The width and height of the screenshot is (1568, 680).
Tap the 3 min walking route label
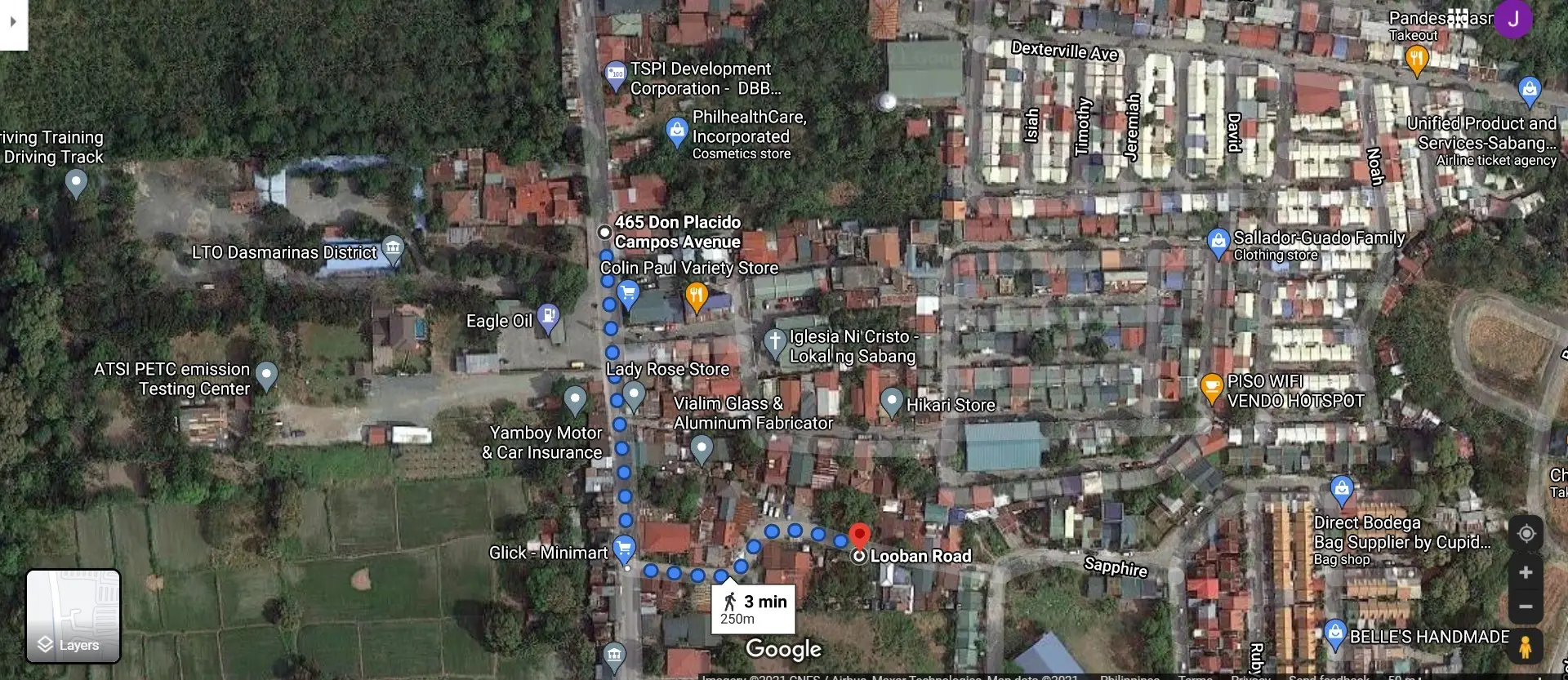pos(753,609)
